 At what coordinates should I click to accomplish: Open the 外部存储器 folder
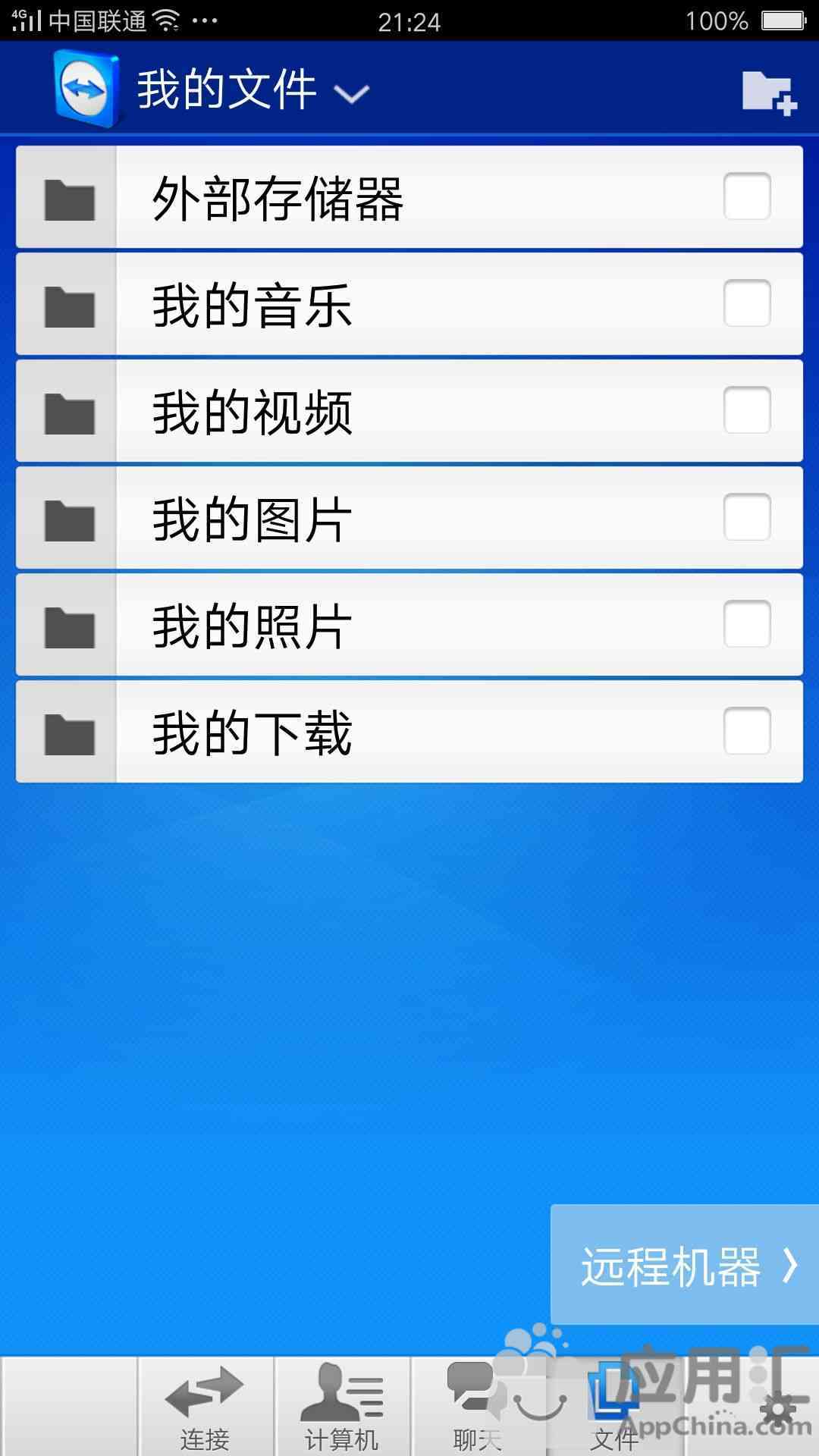(409, 197)
